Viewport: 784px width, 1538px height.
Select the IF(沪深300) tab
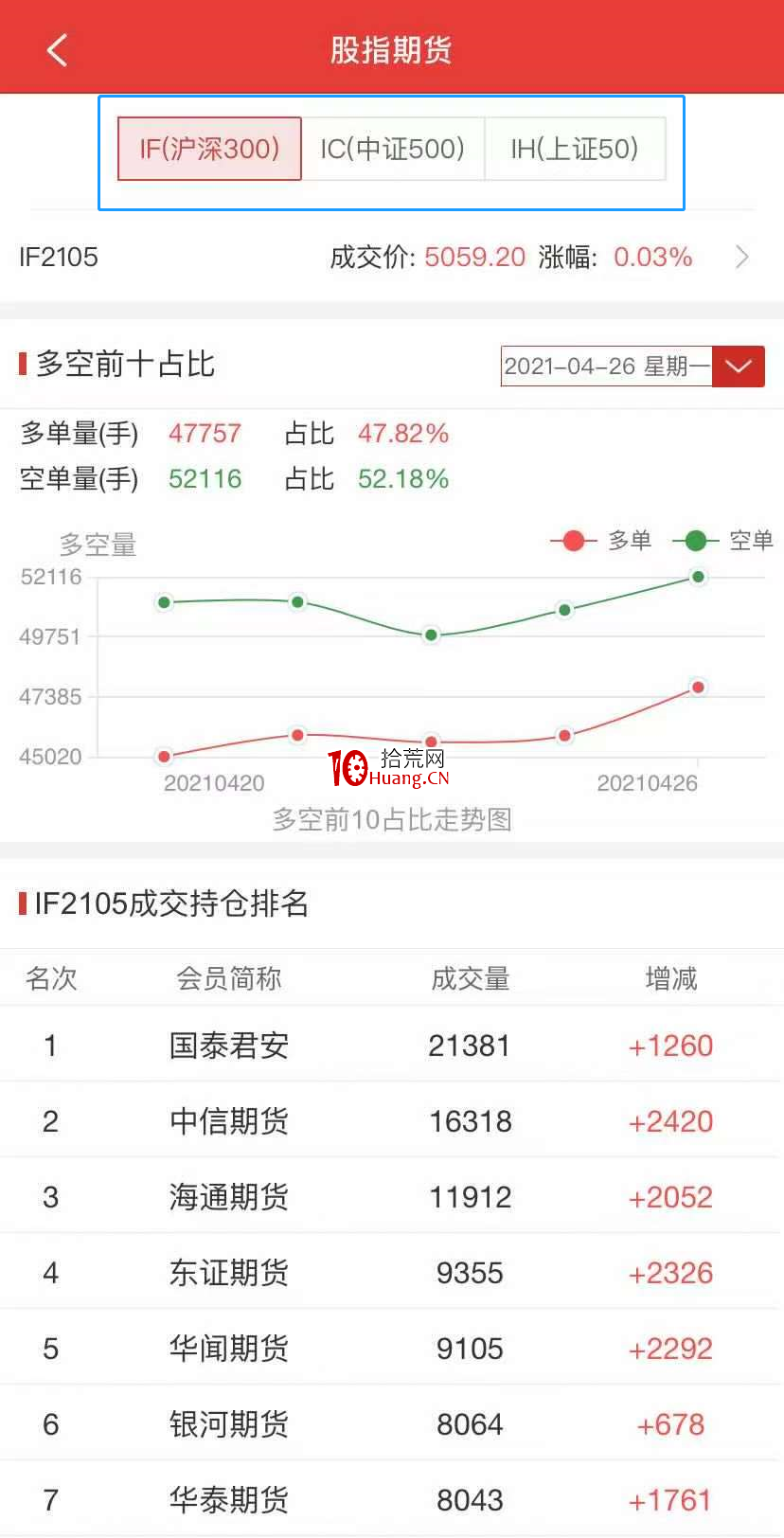209,149
